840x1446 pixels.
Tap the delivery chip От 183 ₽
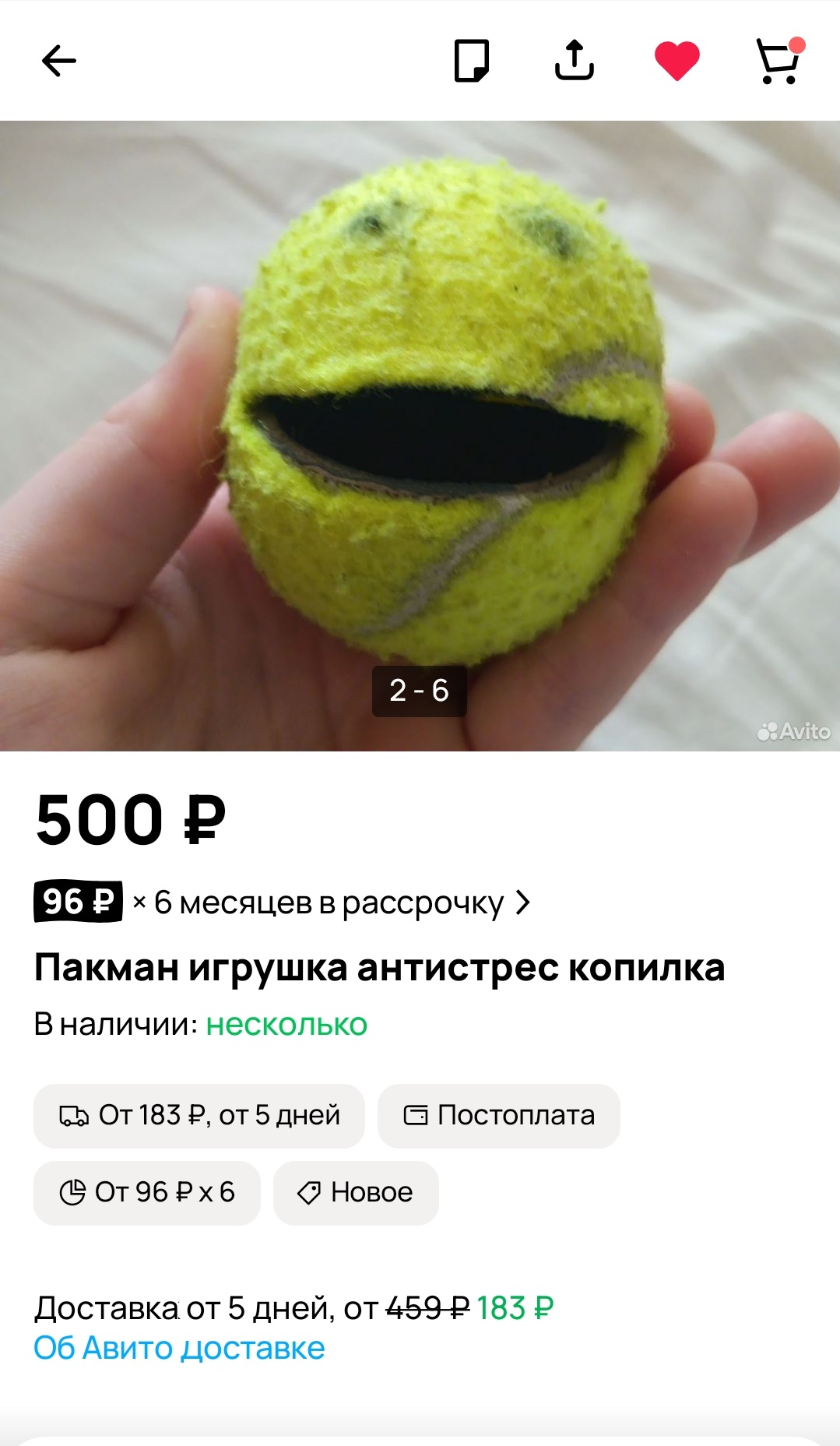point(199,1116)
